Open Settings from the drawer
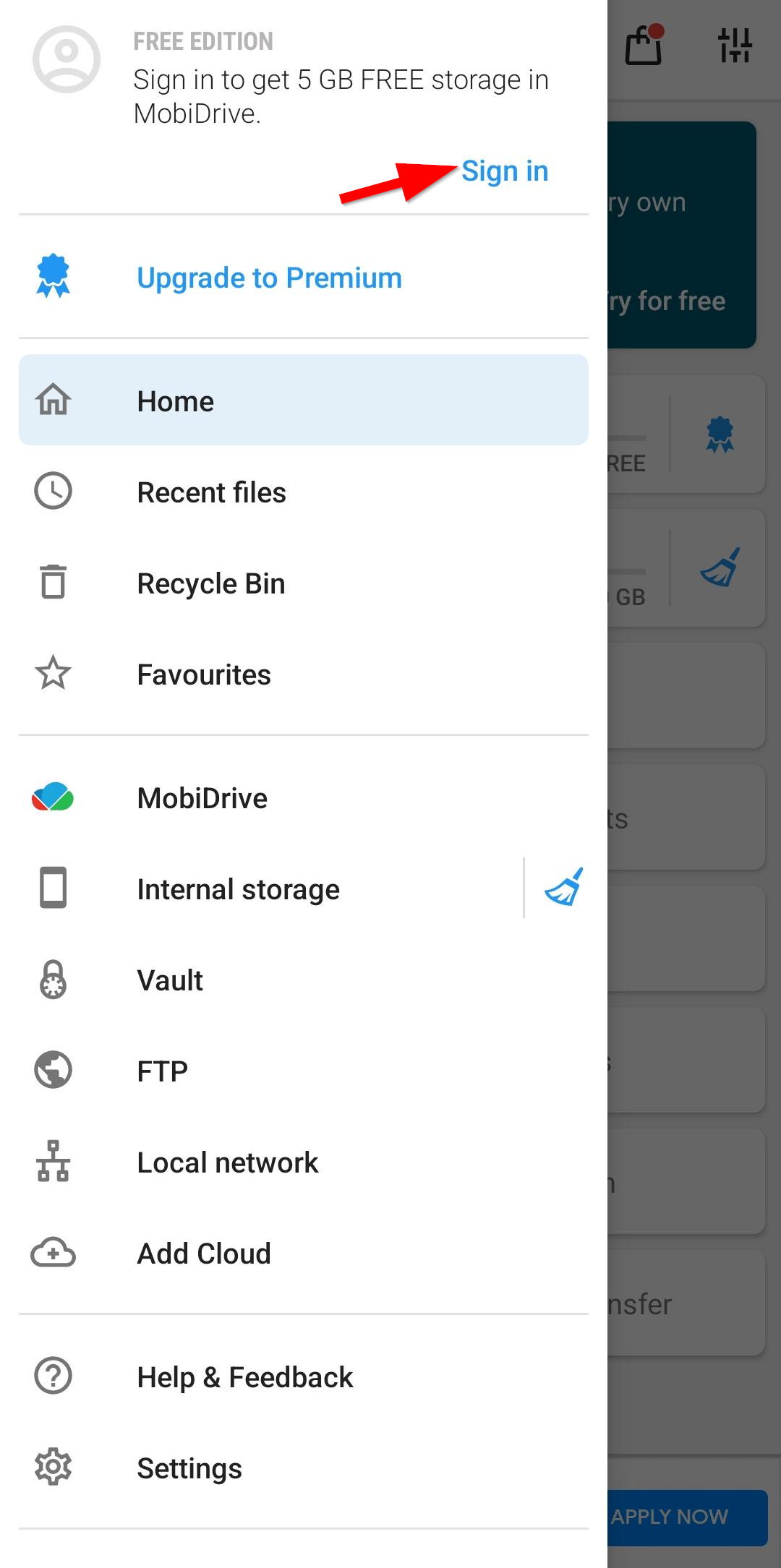Image resolution: width=781 pixels, height=1568 pixels. [304, 1468]
